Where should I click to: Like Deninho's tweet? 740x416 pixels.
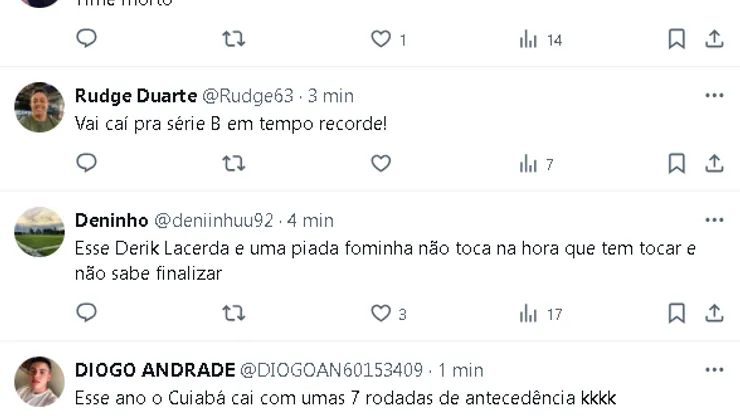pos(381,313)
